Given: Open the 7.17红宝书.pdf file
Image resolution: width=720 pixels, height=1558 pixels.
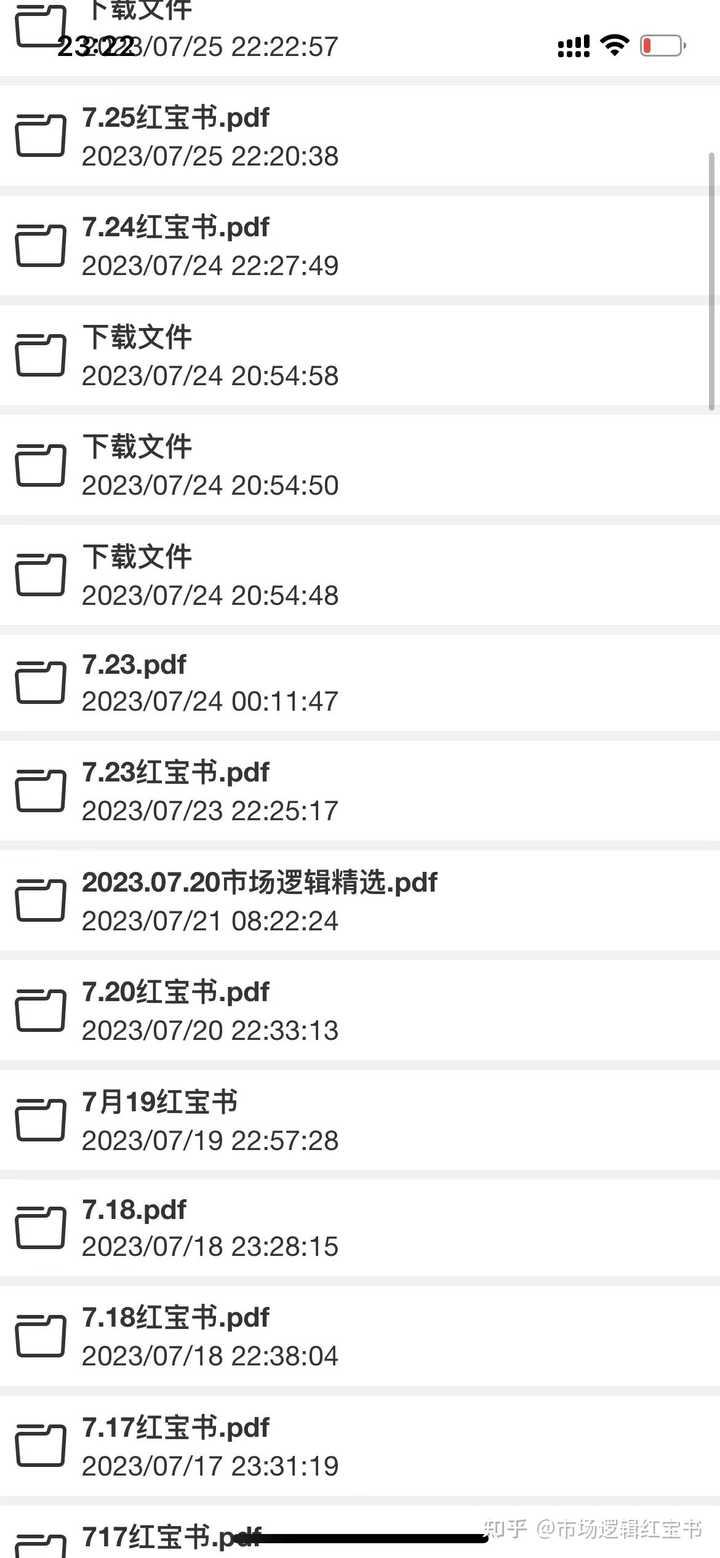Looking at the screenshot, I should (x=360, y=1446).
